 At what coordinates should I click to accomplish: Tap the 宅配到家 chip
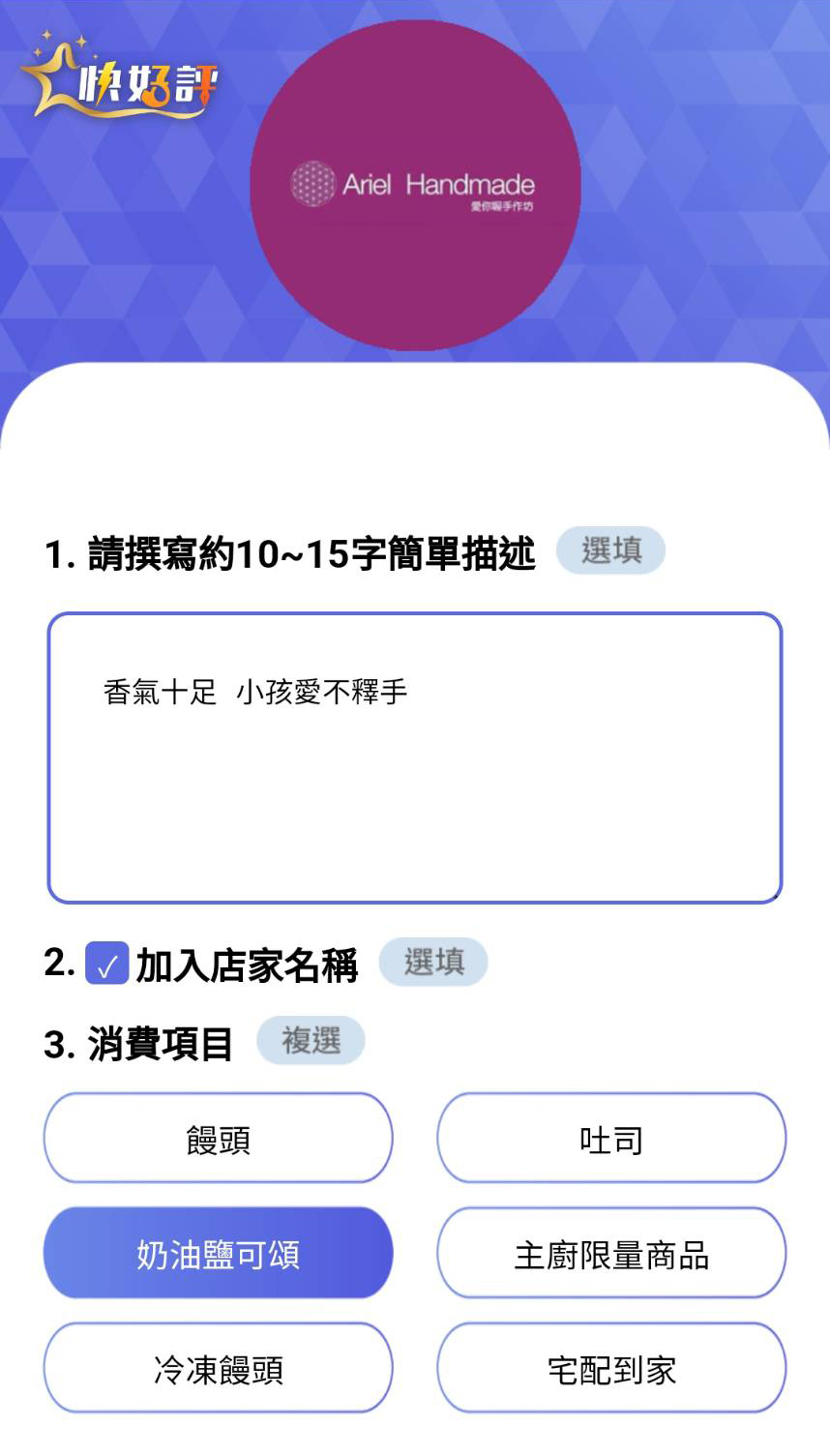tap(610, 1368)
